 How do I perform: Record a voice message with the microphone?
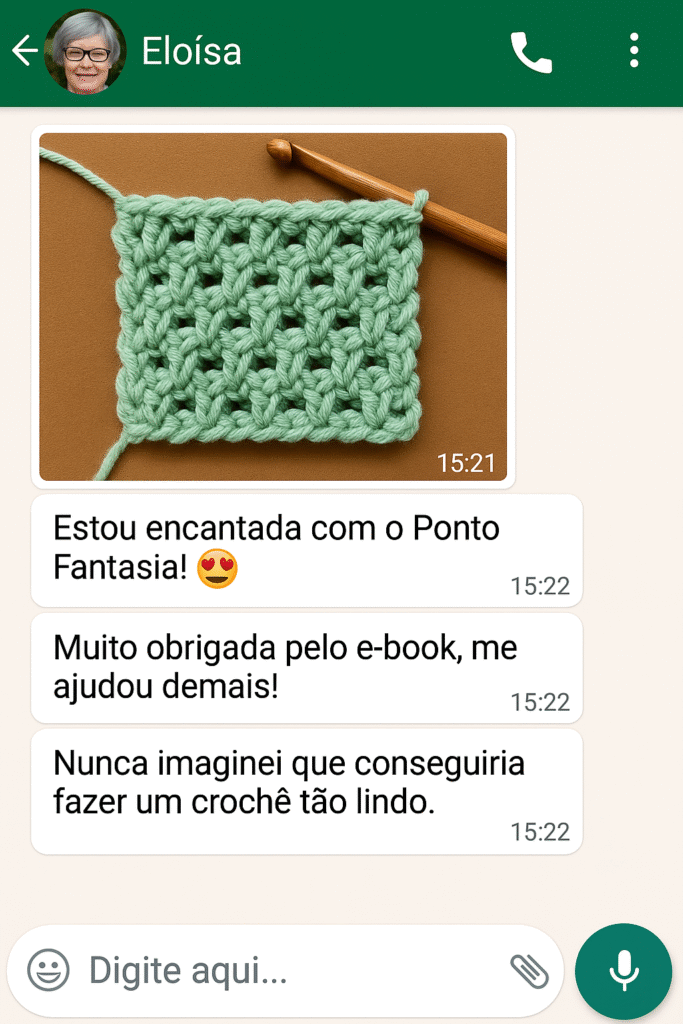[x=624, y=970]
